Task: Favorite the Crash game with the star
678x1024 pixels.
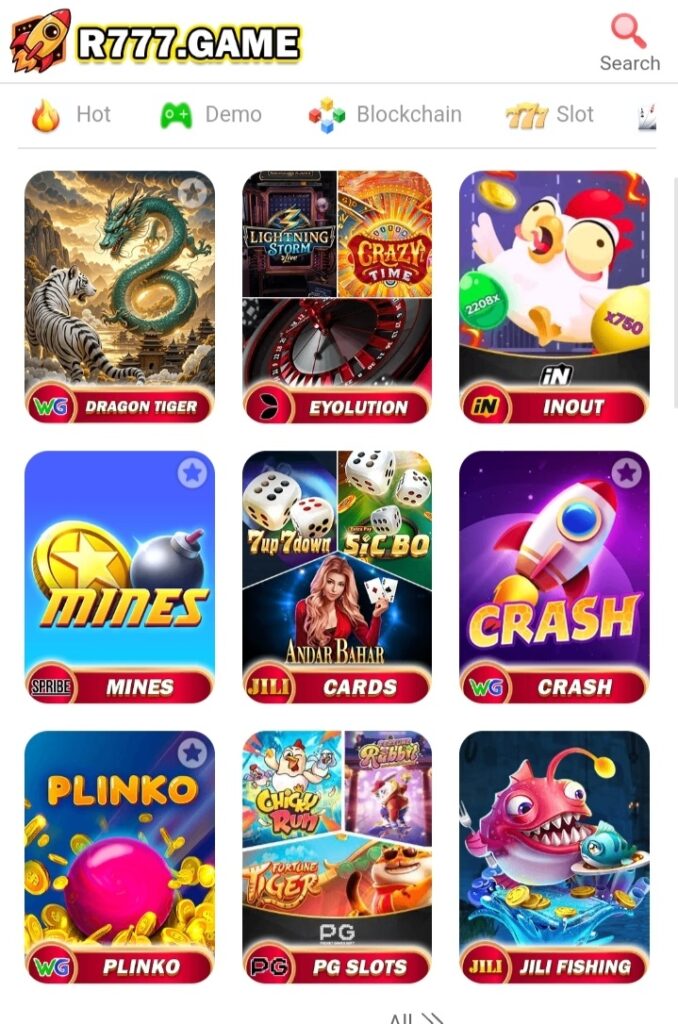Action: click(x=627, y=473)
